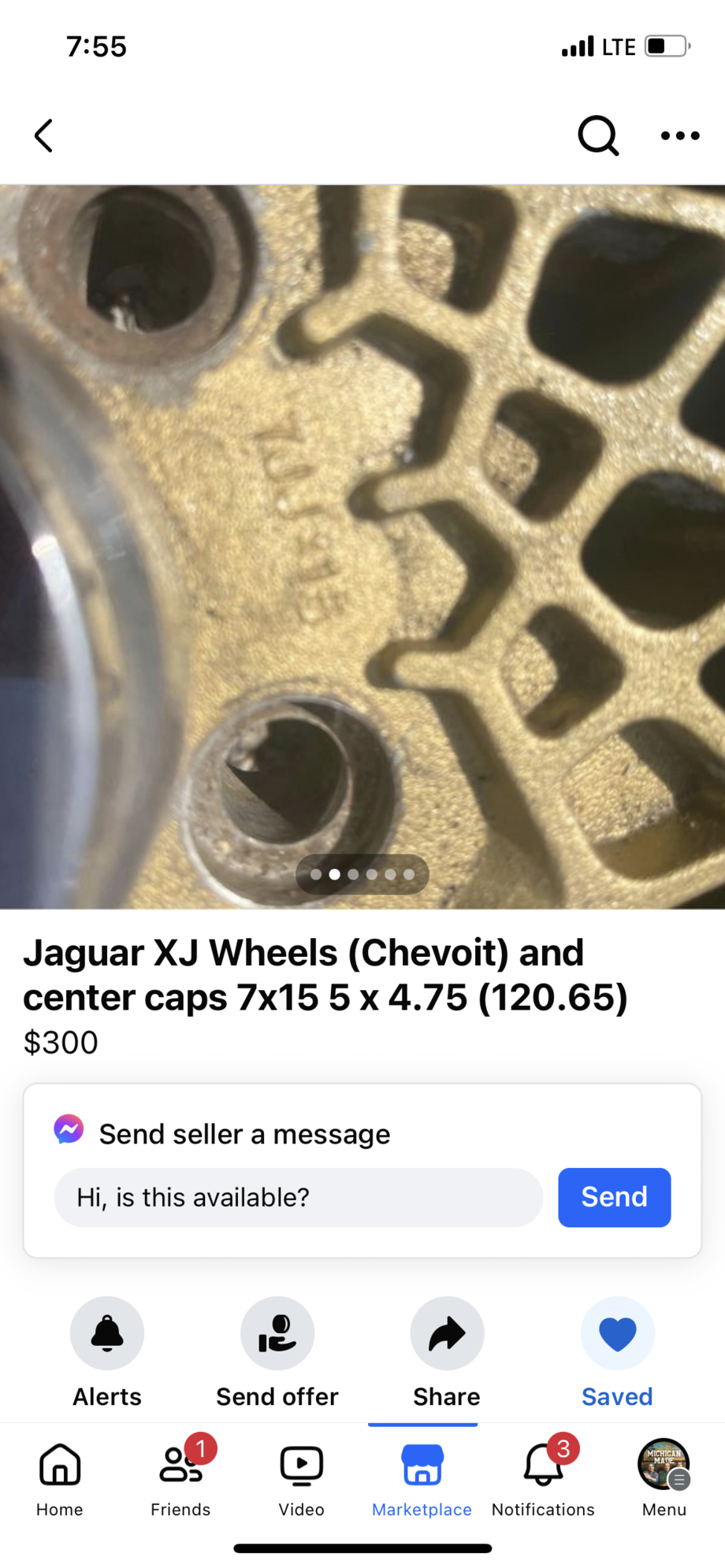Send an offer to the seller
This screenshot has width=725, height=1568.
point(277,1334)
